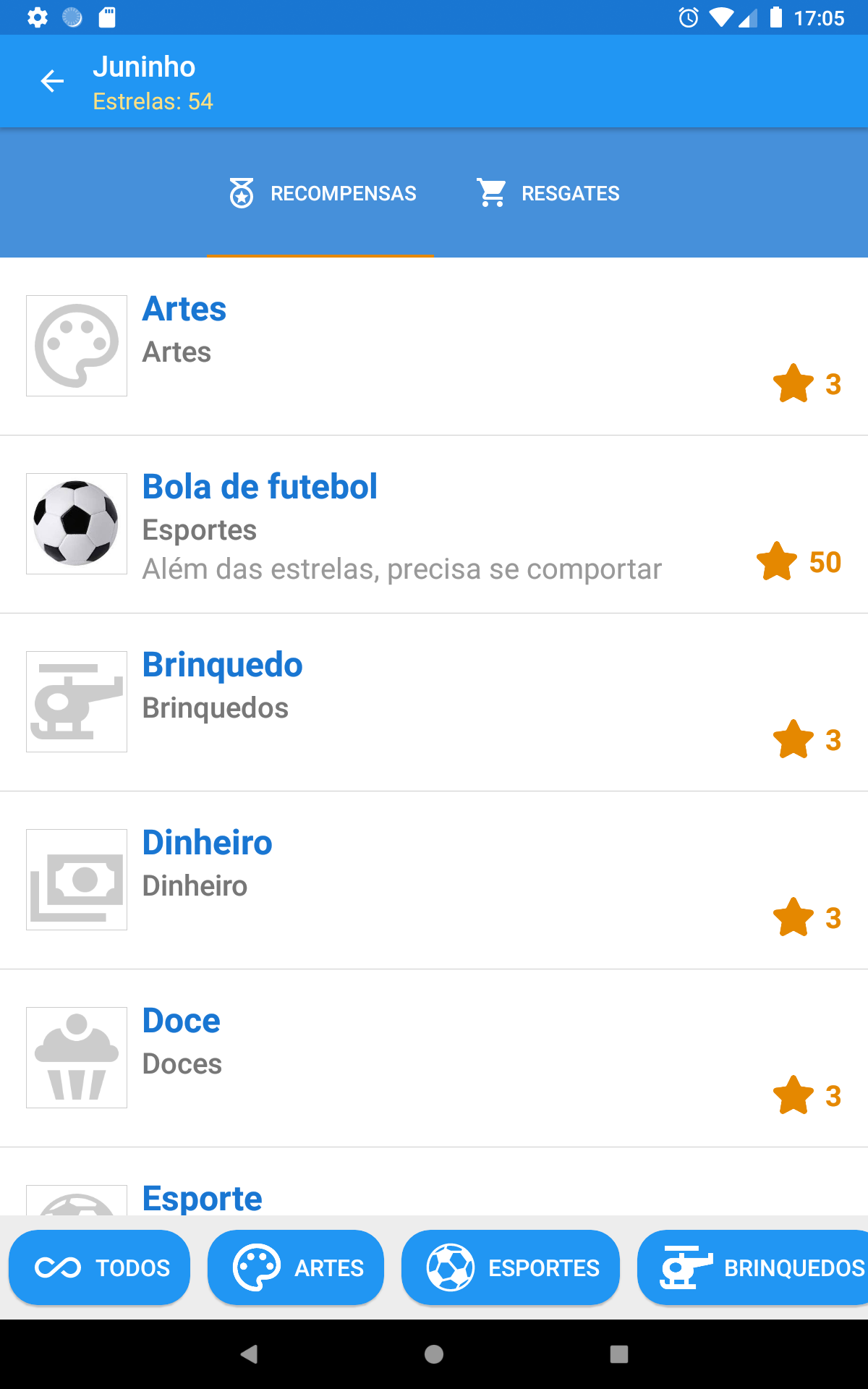Image resolution: width=868 pixels, height=1389 pixels.
Task: Open the Brinquedo reward
Action: [434, 702]
